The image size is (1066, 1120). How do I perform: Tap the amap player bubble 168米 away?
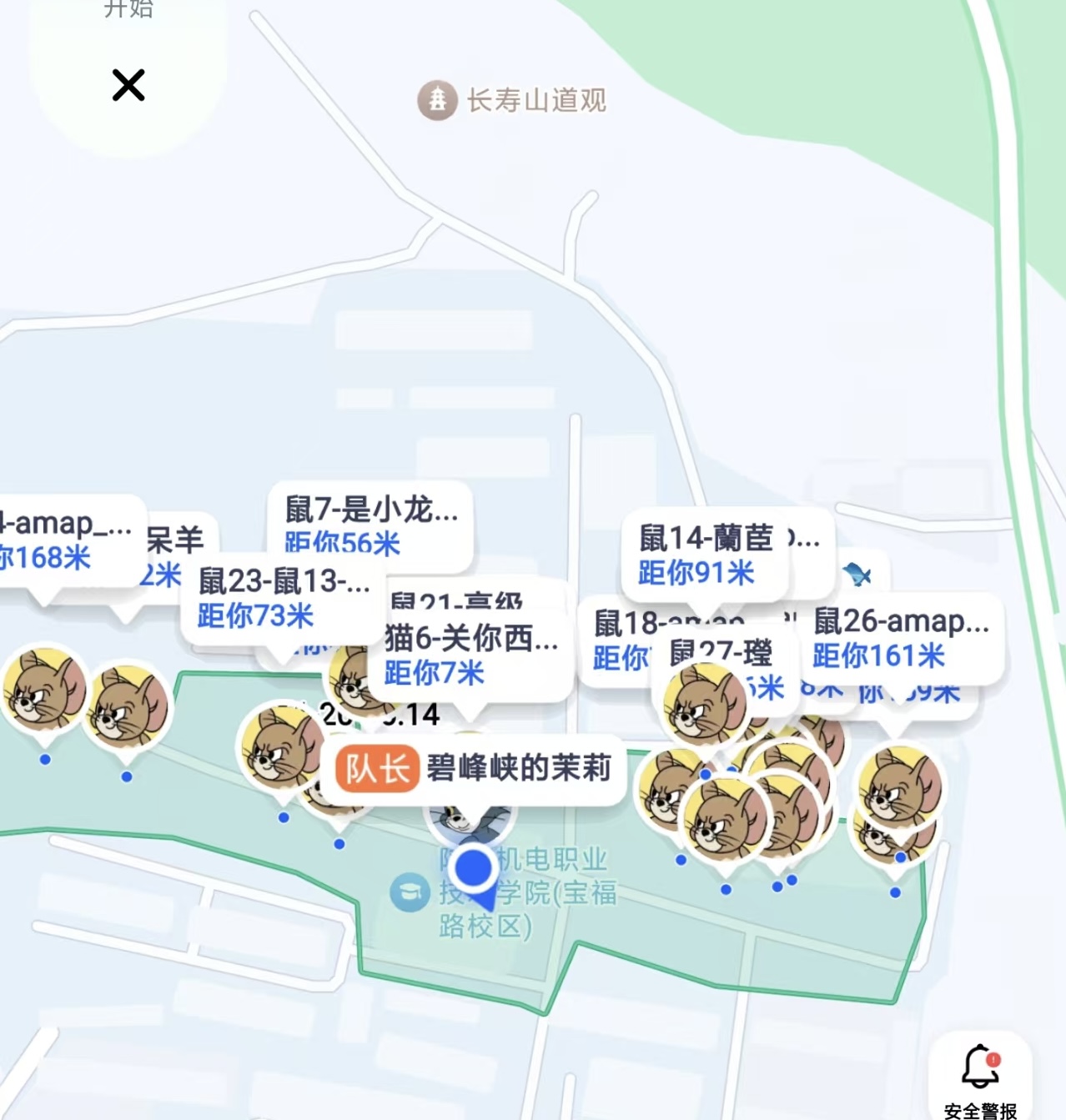tap(65, 540)
